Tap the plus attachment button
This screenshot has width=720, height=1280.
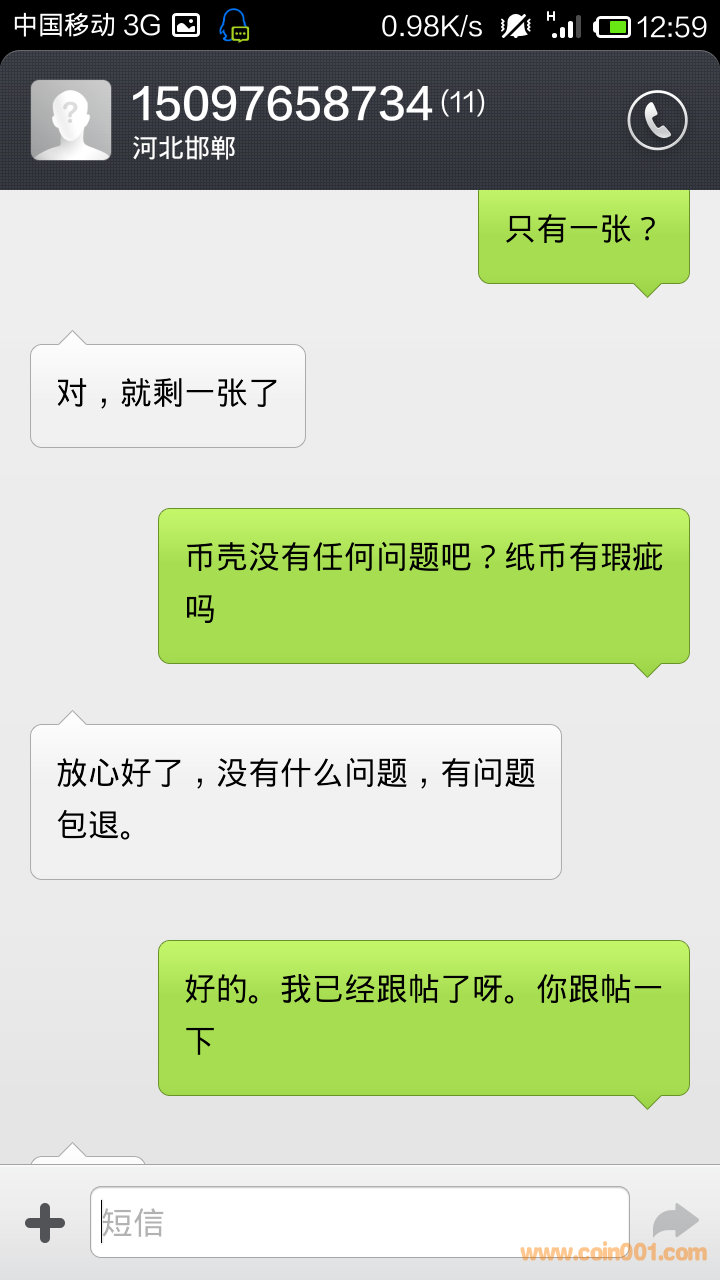pos(45,1222)
